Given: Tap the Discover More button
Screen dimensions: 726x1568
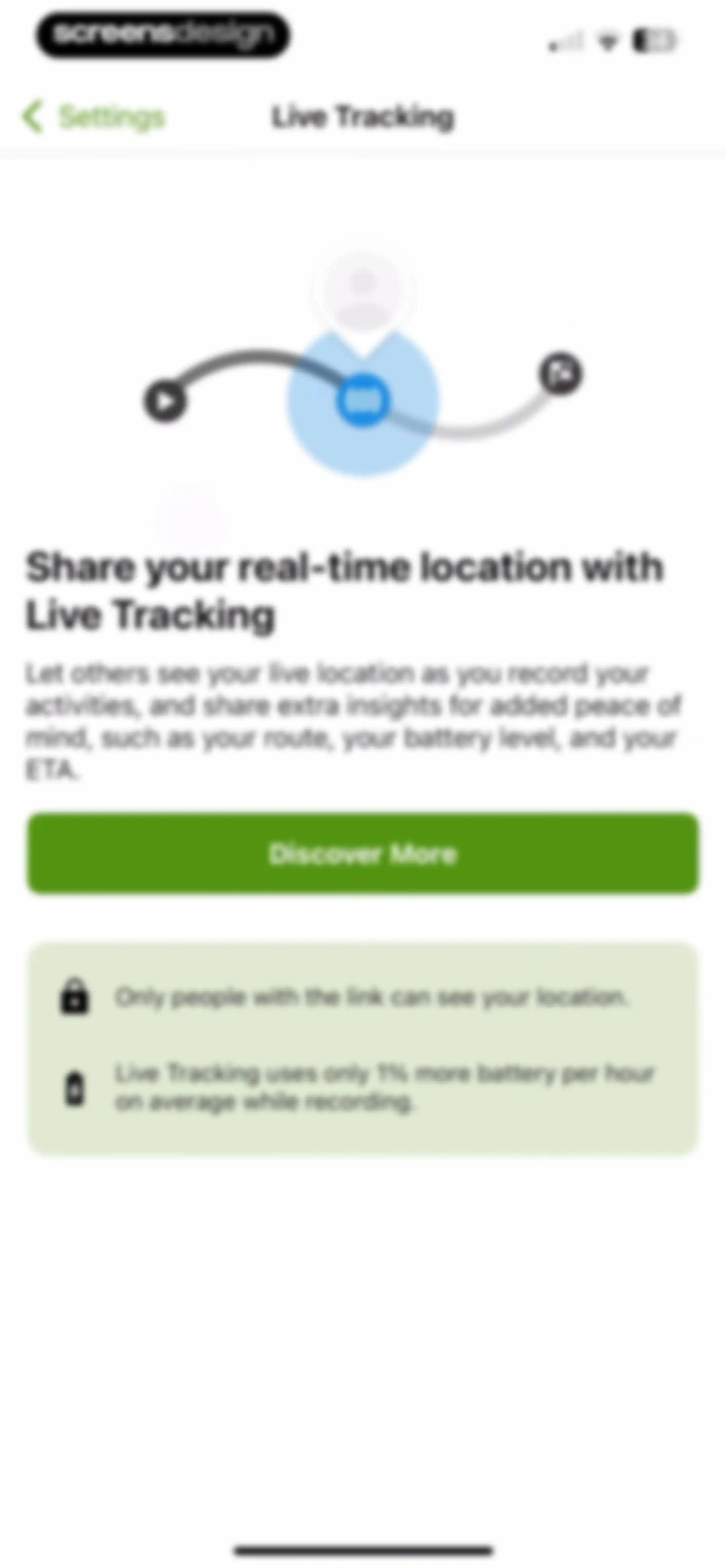Looking at the screenshot, I should pyautogui.click(x=363, y=853).
